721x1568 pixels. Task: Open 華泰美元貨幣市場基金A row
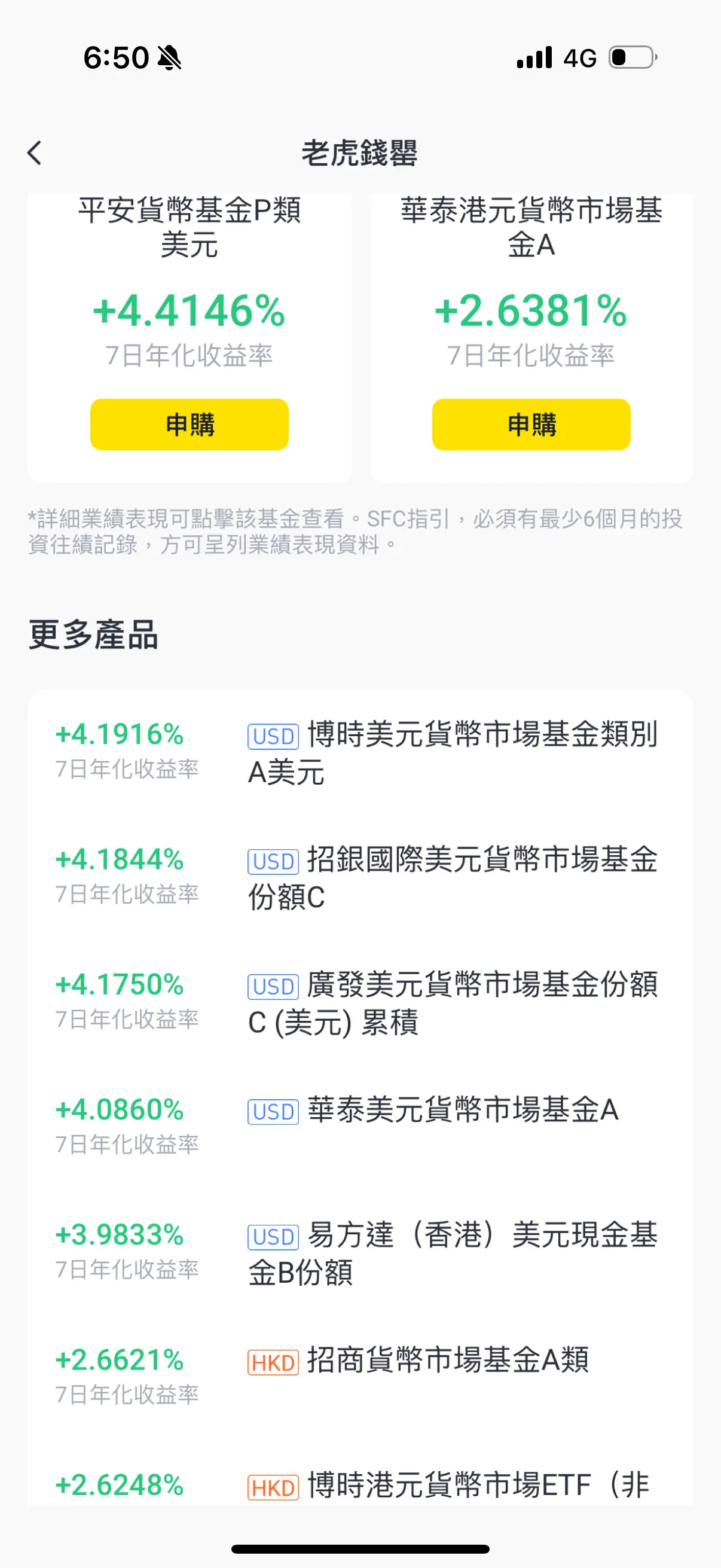(360, 1128)
